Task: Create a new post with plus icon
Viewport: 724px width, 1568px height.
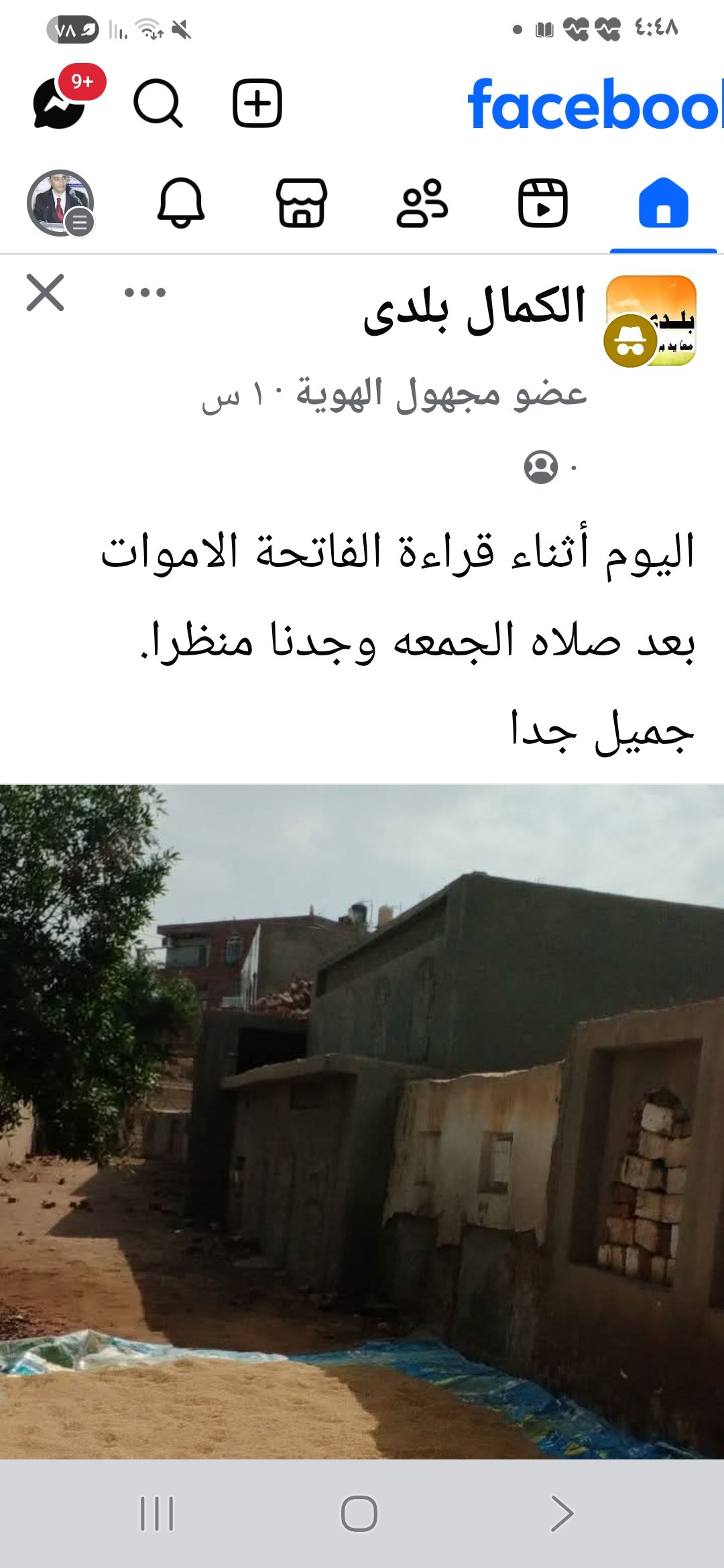Action: (257, 103)
